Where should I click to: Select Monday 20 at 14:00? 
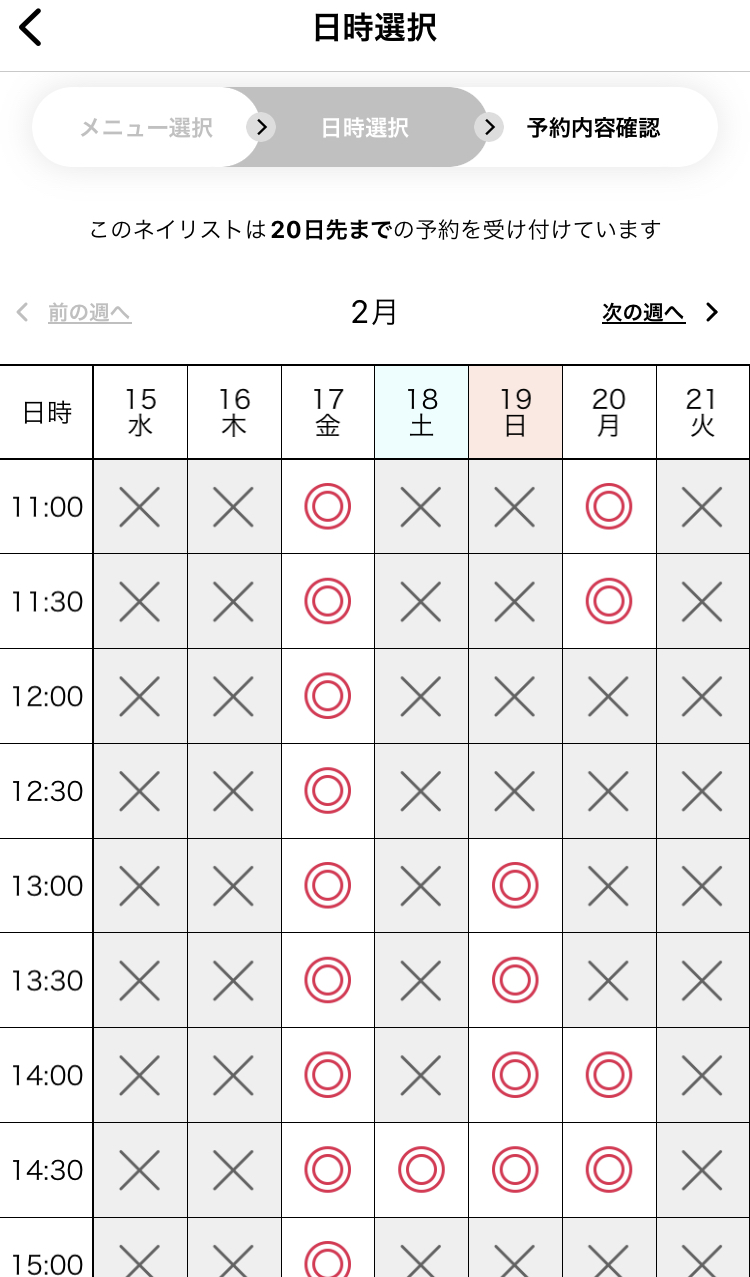pyautogui.click(x=609, y=1075)
